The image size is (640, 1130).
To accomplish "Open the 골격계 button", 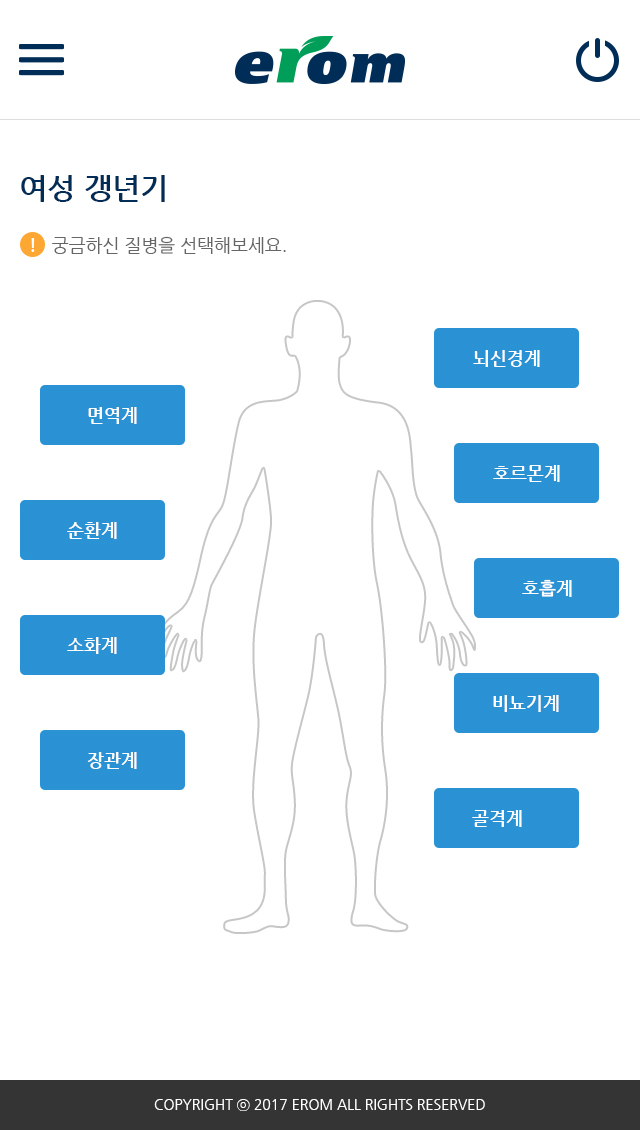I will [506, 818].
